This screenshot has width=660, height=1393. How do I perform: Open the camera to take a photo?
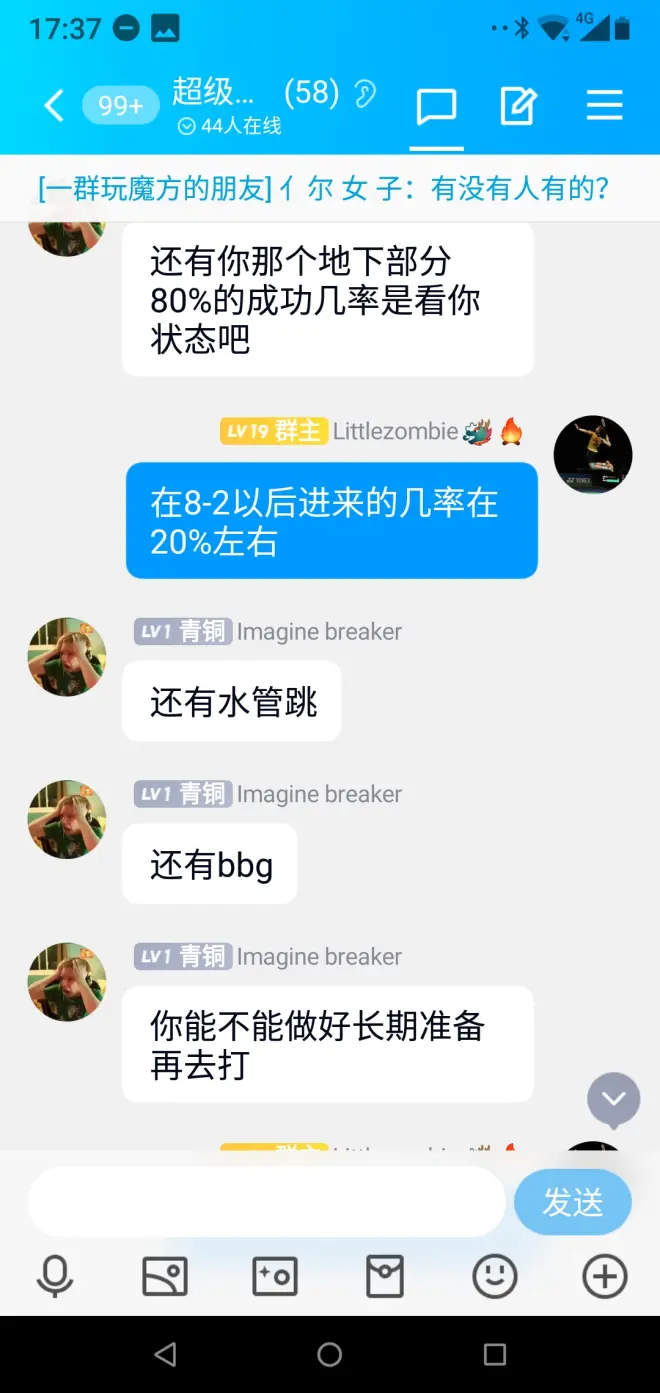(274, 1277)
